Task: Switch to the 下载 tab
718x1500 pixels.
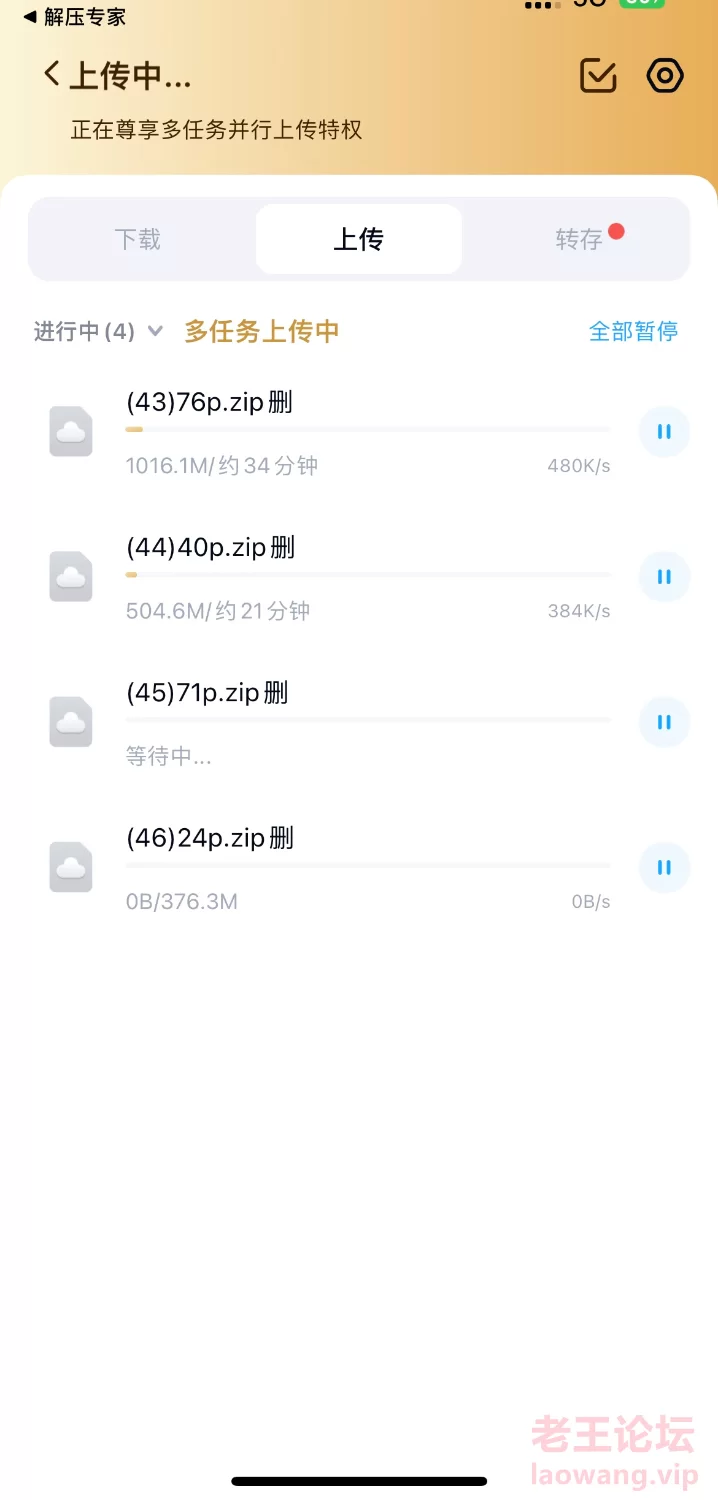Action: 137,239
